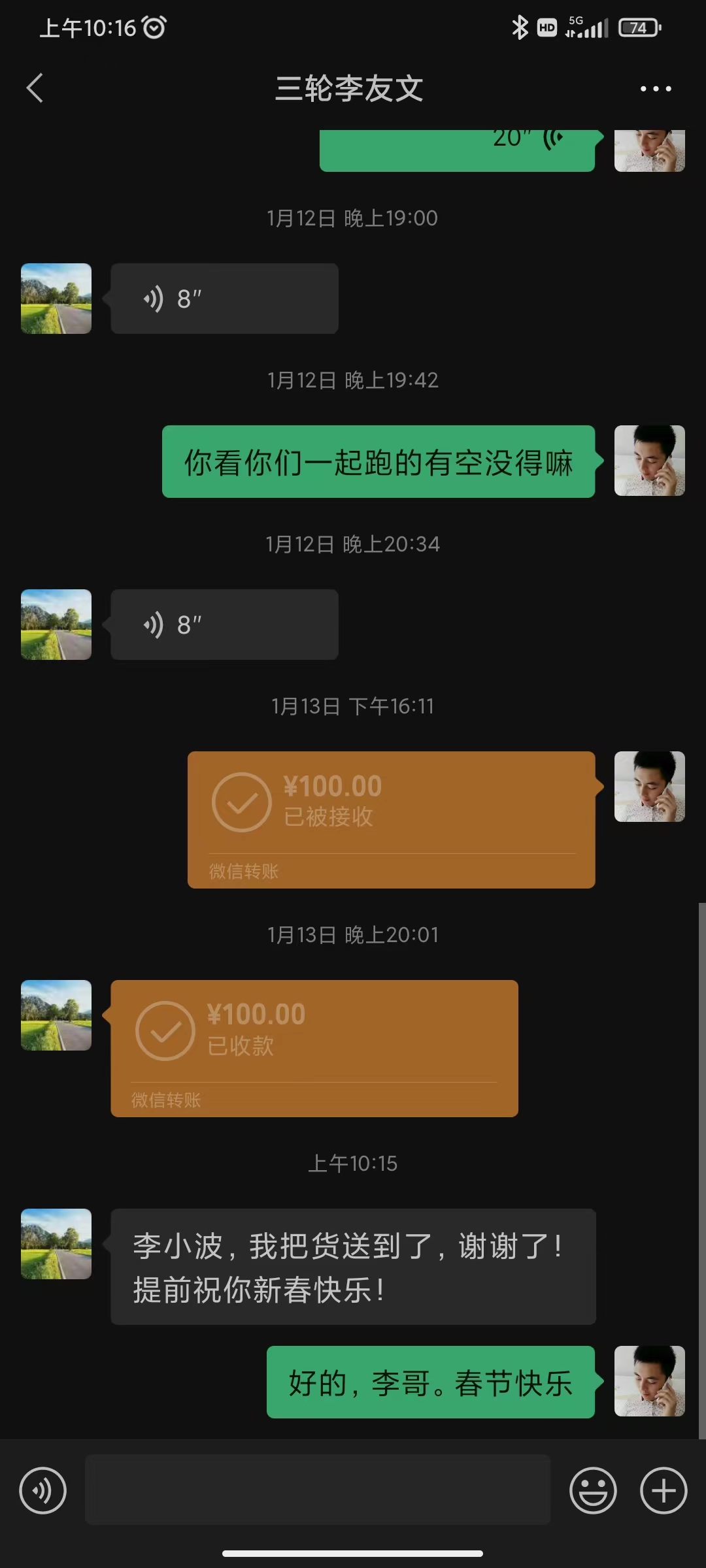Open the emoji sticker panel
Screen dimensions: 706x1568
tap(593, 1490)
